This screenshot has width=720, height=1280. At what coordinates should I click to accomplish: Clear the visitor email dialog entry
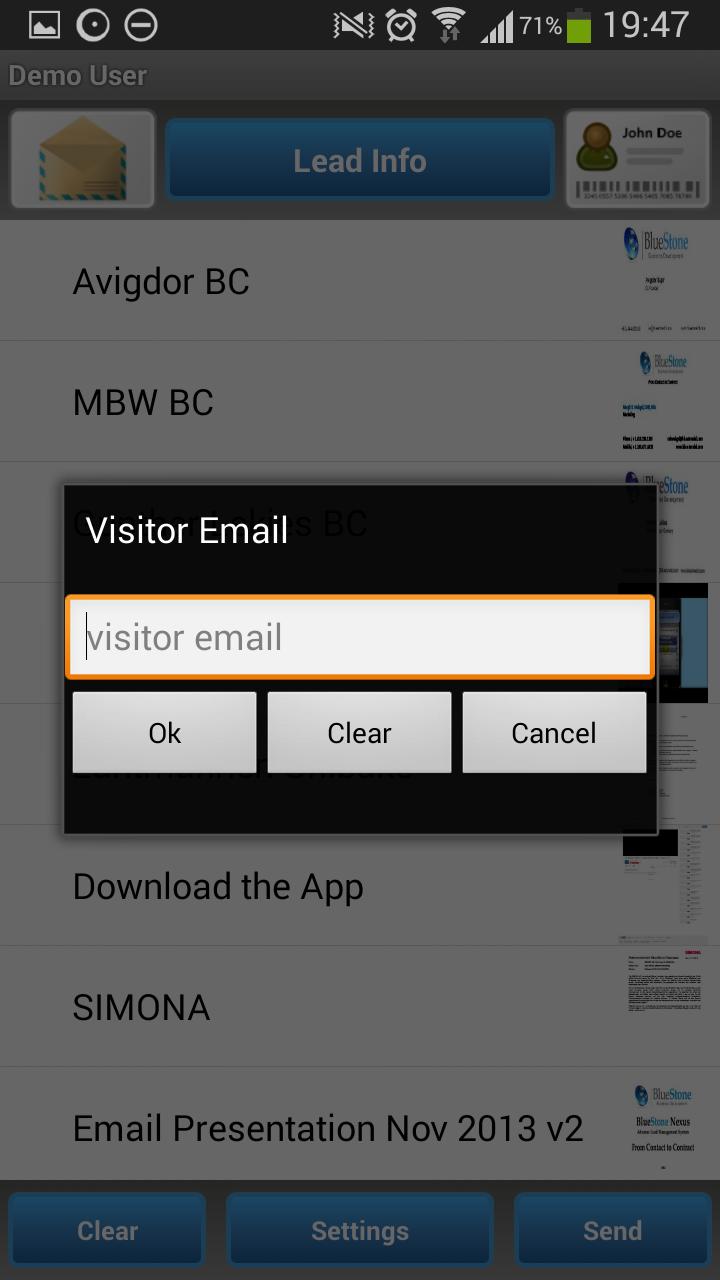[359, 733]
